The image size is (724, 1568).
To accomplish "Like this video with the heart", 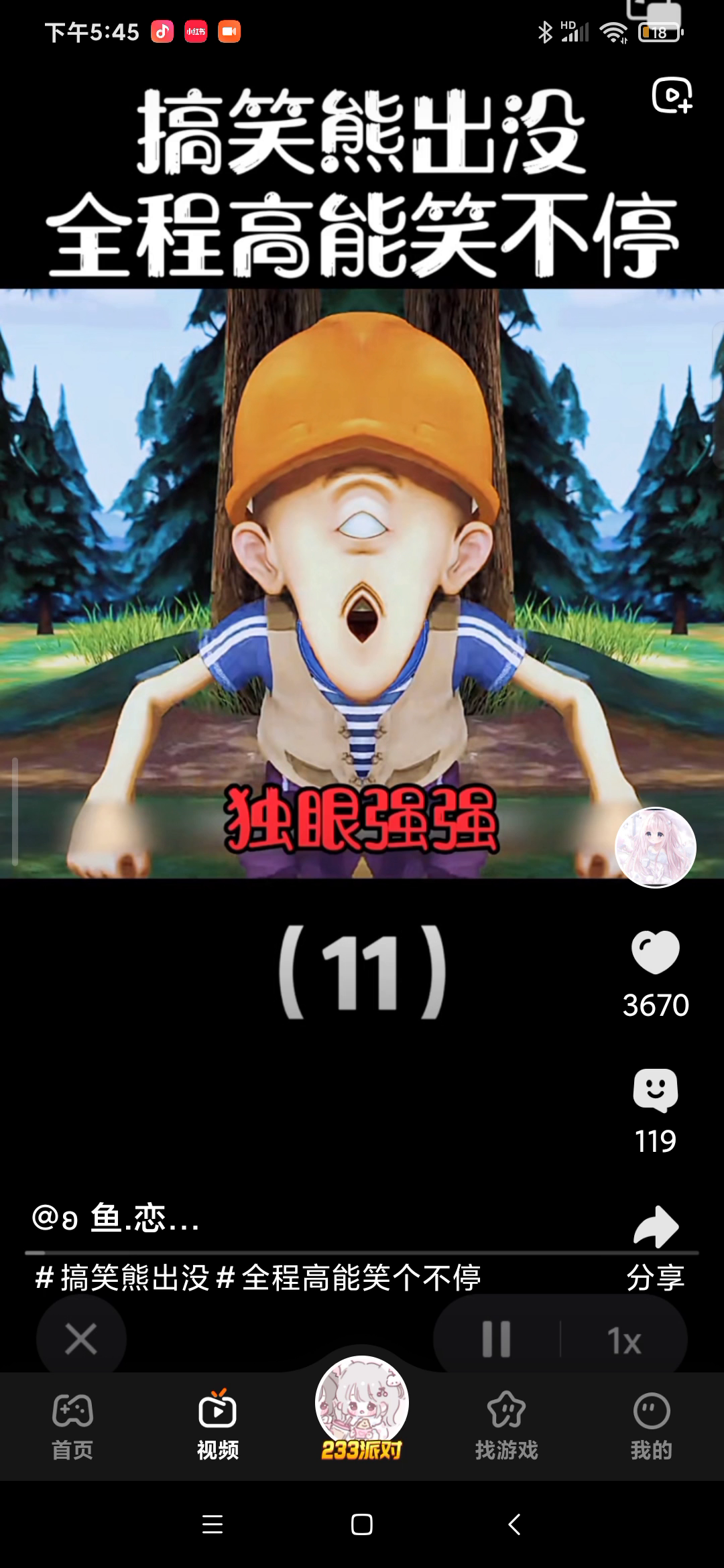I will click(x=655, y=952).
